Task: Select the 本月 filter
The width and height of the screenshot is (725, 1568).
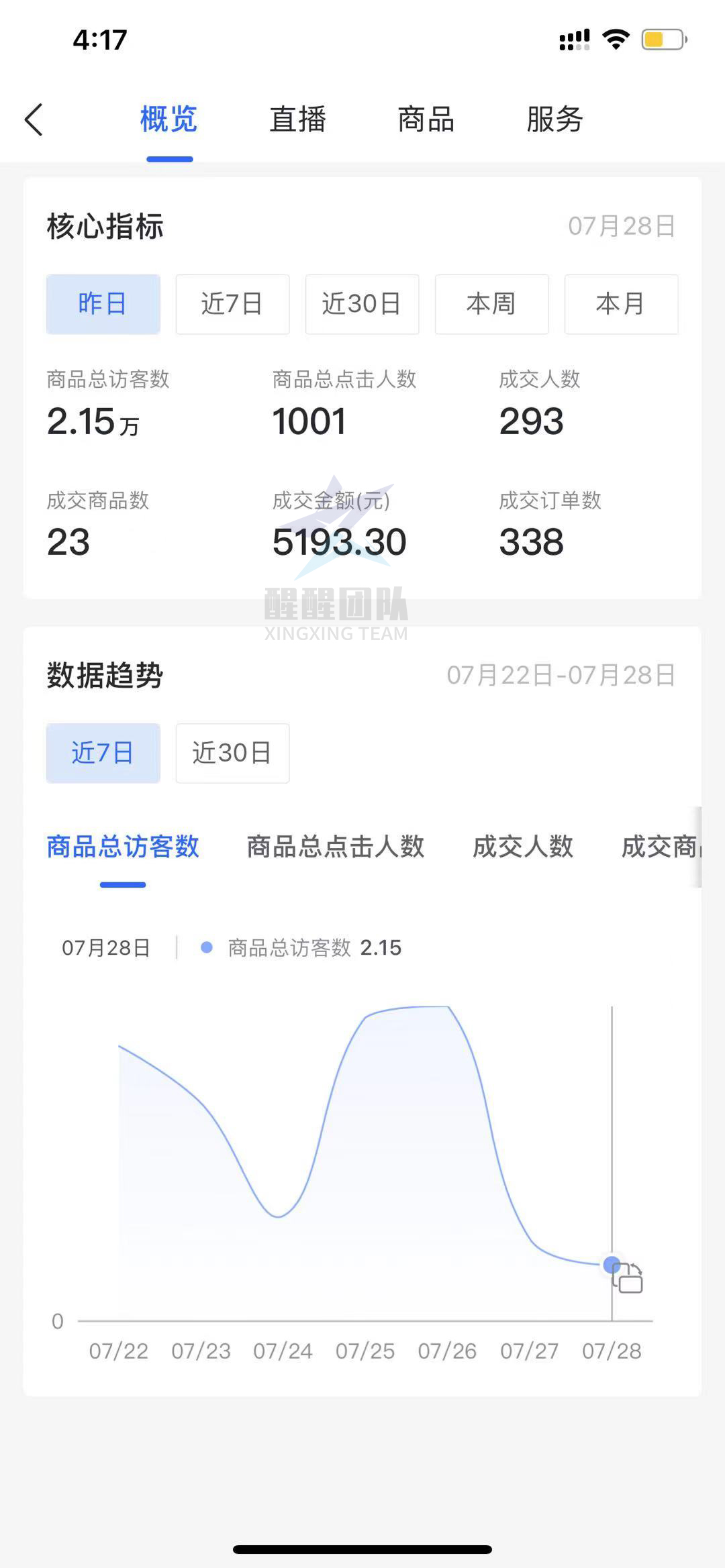Action: (621, 304)
